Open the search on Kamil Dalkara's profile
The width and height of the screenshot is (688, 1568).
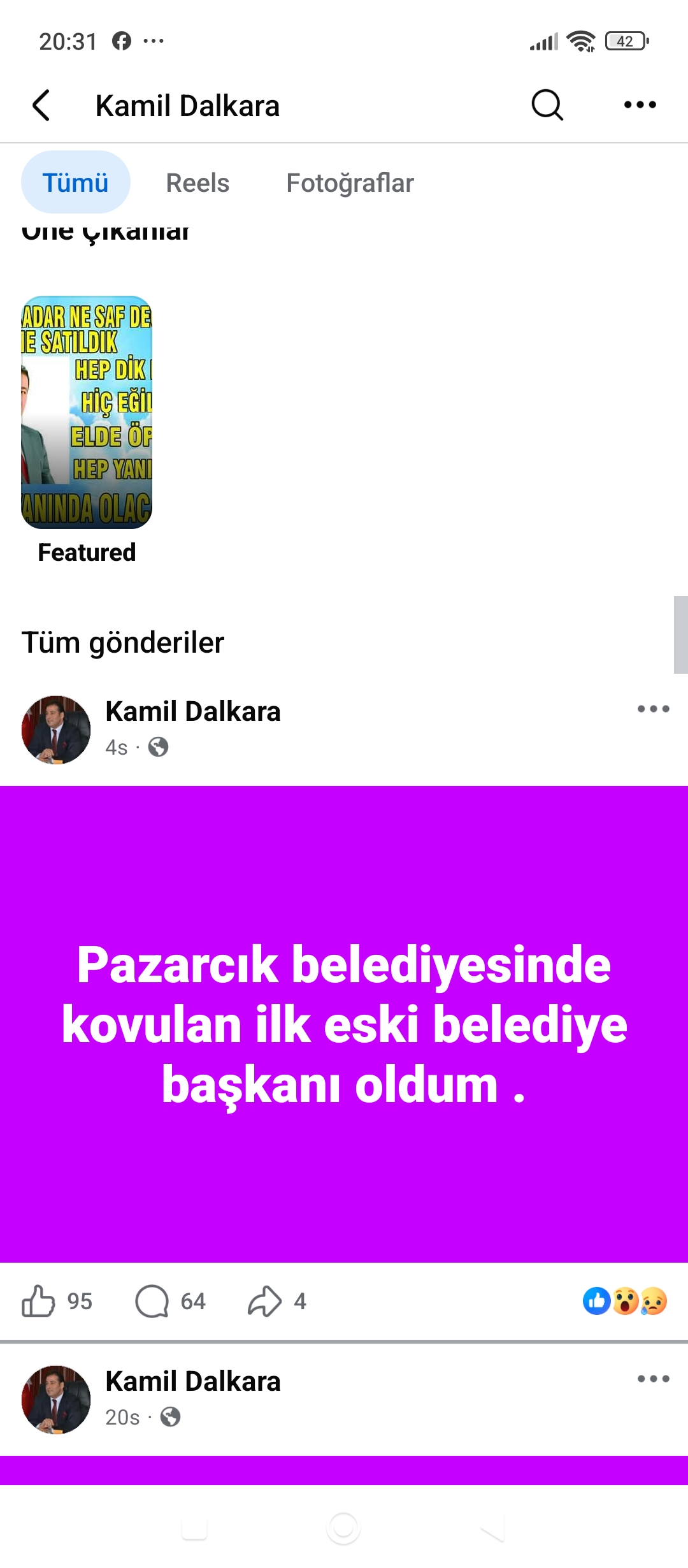pyautogui.click(x=547, y=105)
